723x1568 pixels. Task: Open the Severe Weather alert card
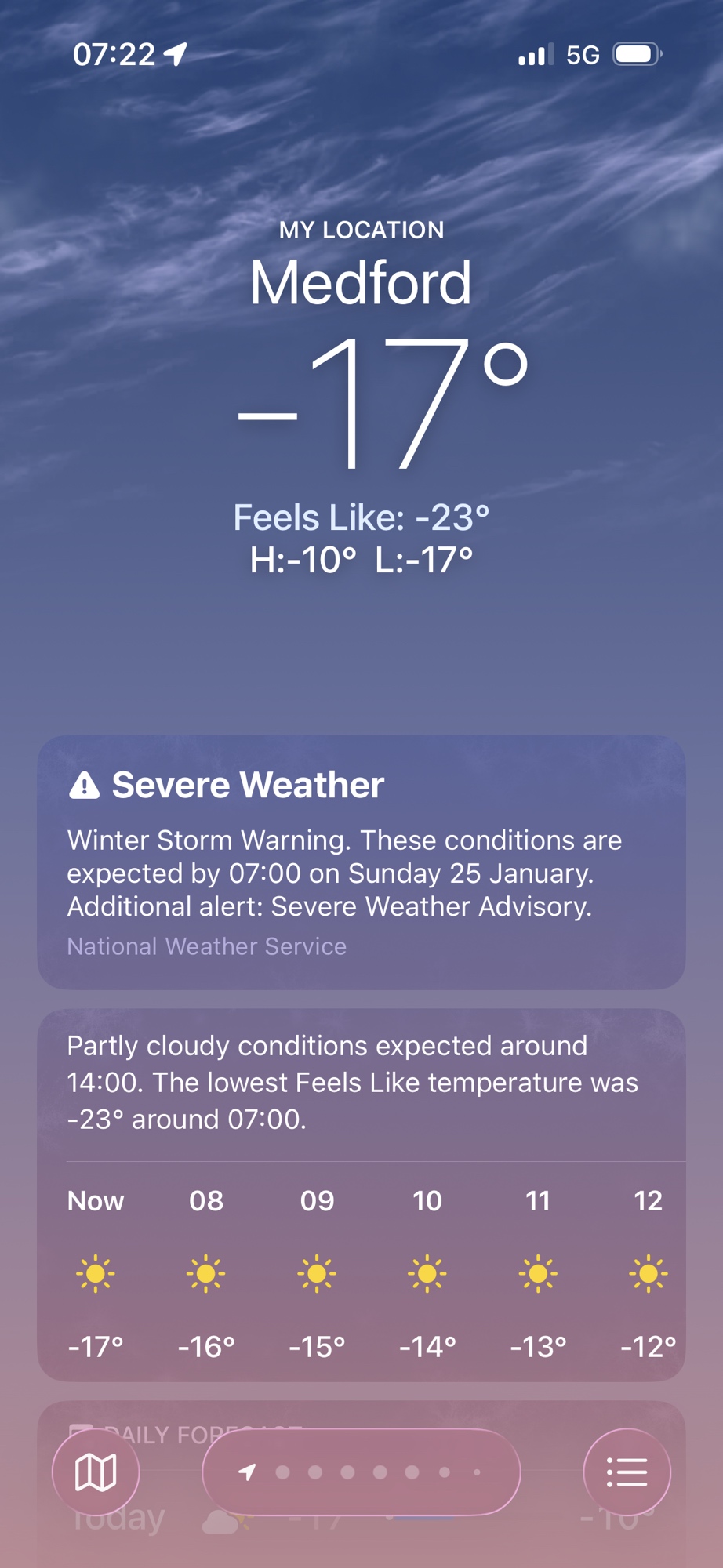[x=361, y=862]
